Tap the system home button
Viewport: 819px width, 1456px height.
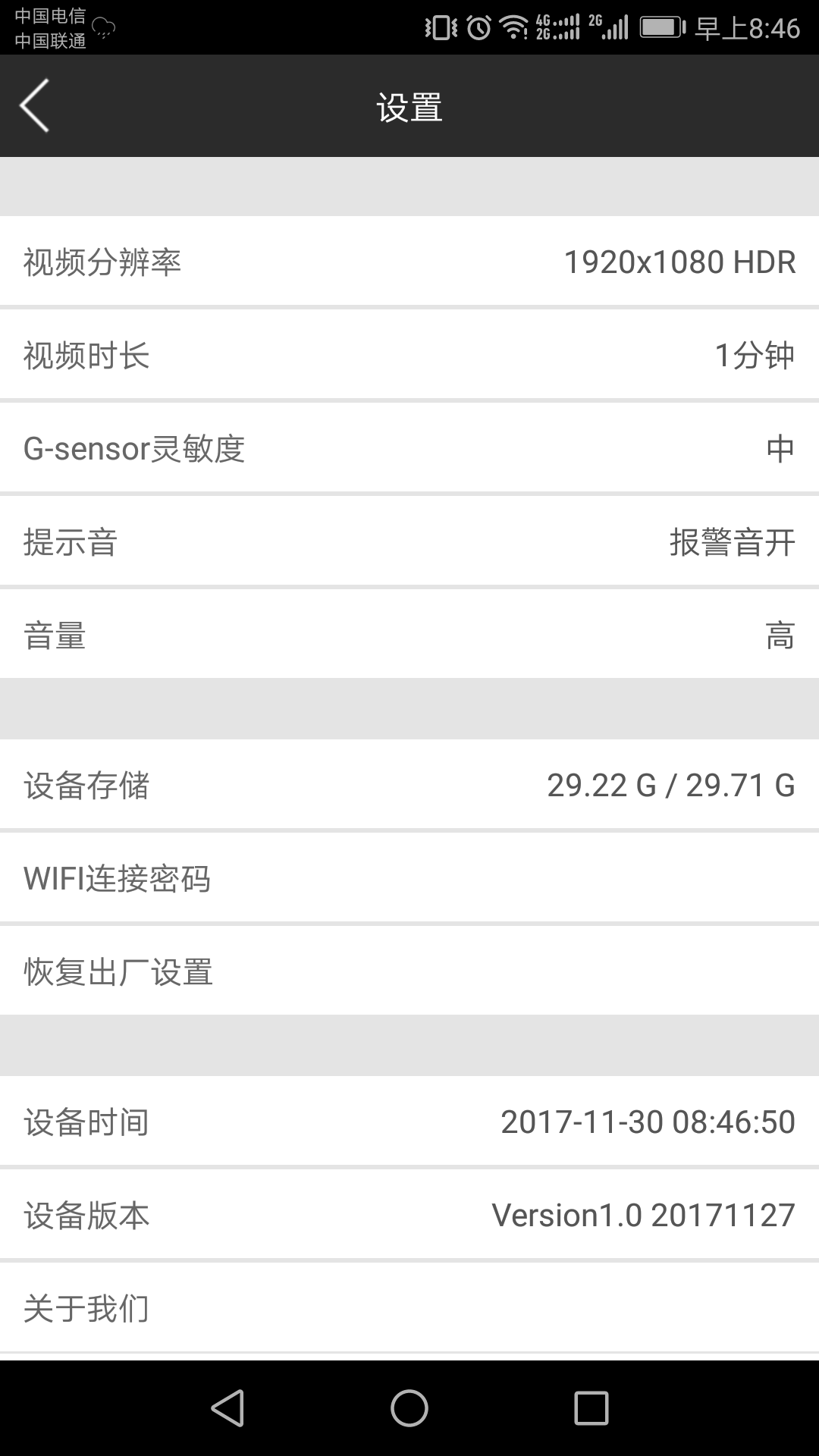click(x=409, y=1408)
